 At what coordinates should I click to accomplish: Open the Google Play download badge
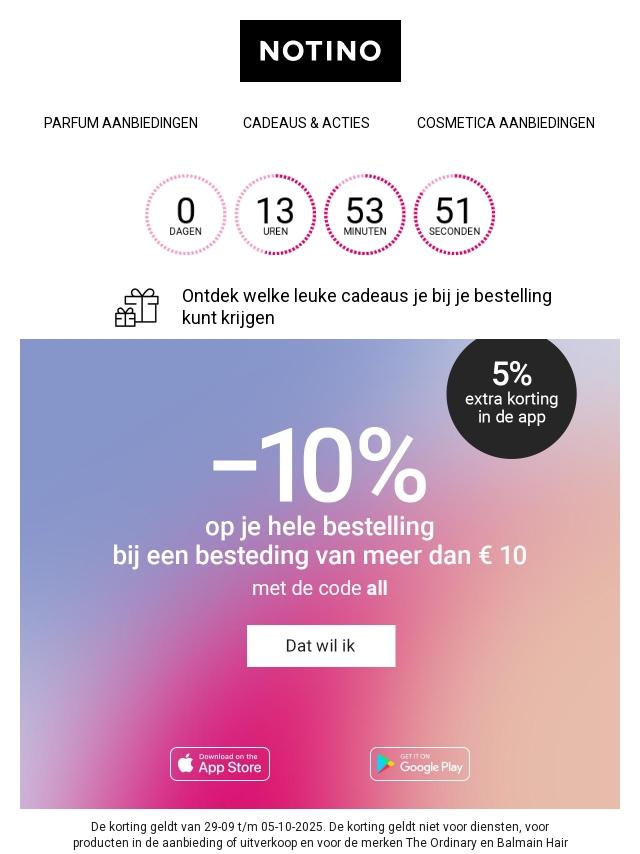(x=419, y=764)
